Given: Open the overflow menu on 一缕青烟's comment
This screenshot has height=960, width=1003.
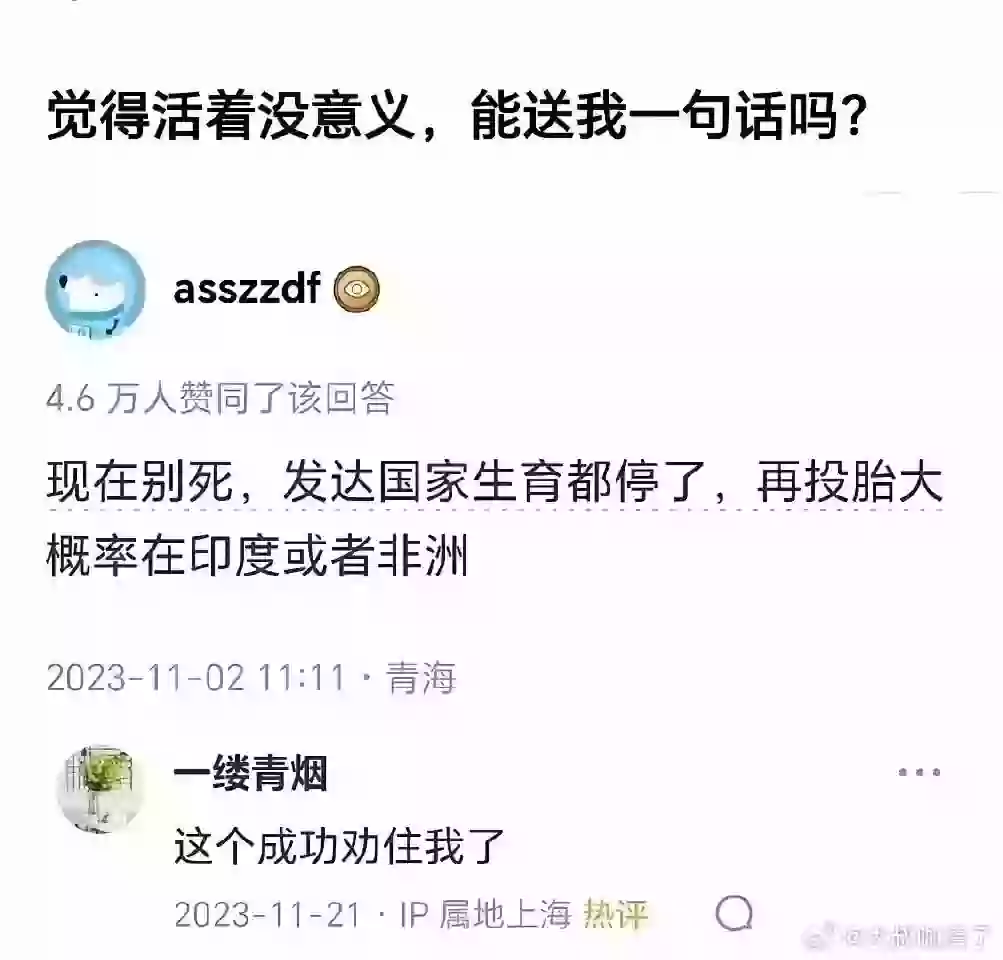Looking at the screenshot, I should coord(918,773).
